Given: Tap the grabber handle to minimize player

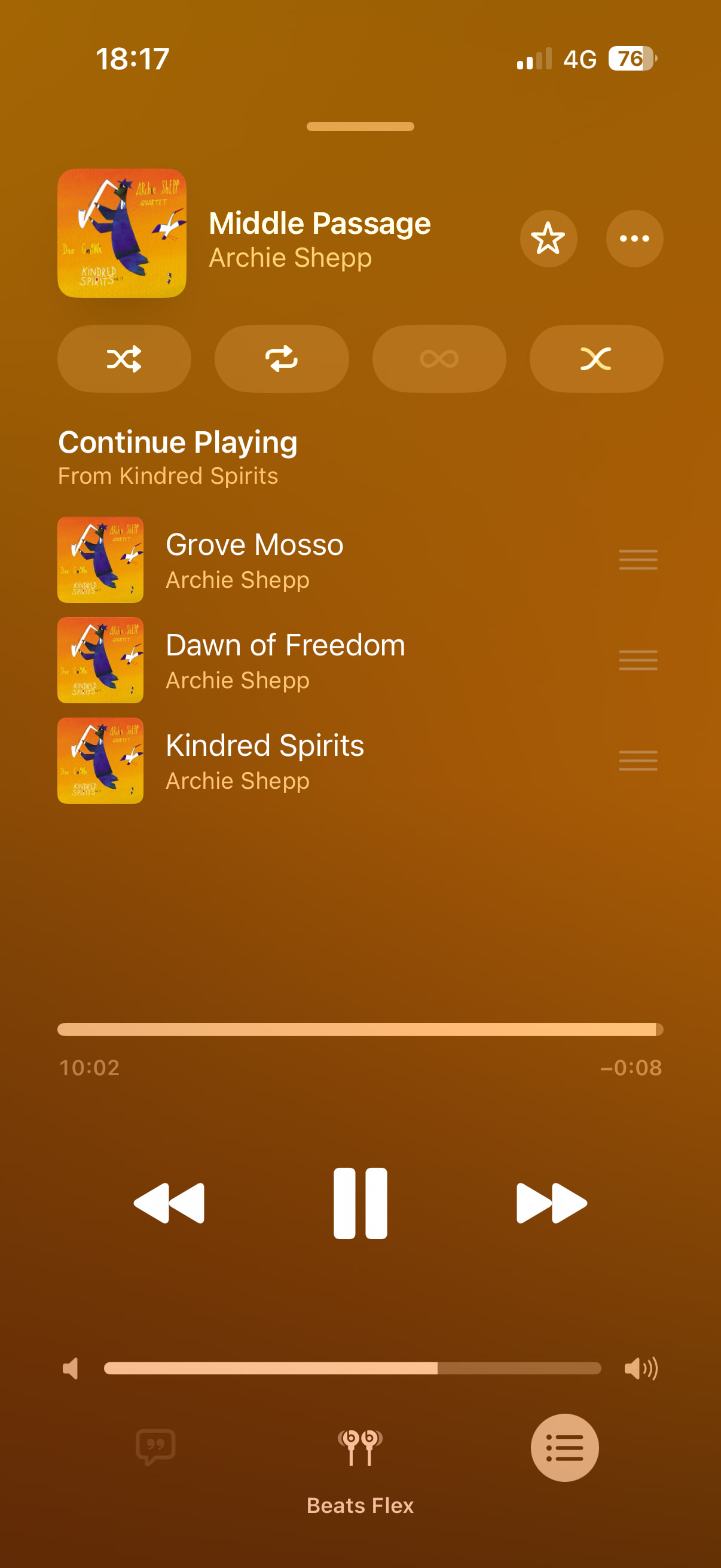Looking at the screenshot, I should pos(360,127).
